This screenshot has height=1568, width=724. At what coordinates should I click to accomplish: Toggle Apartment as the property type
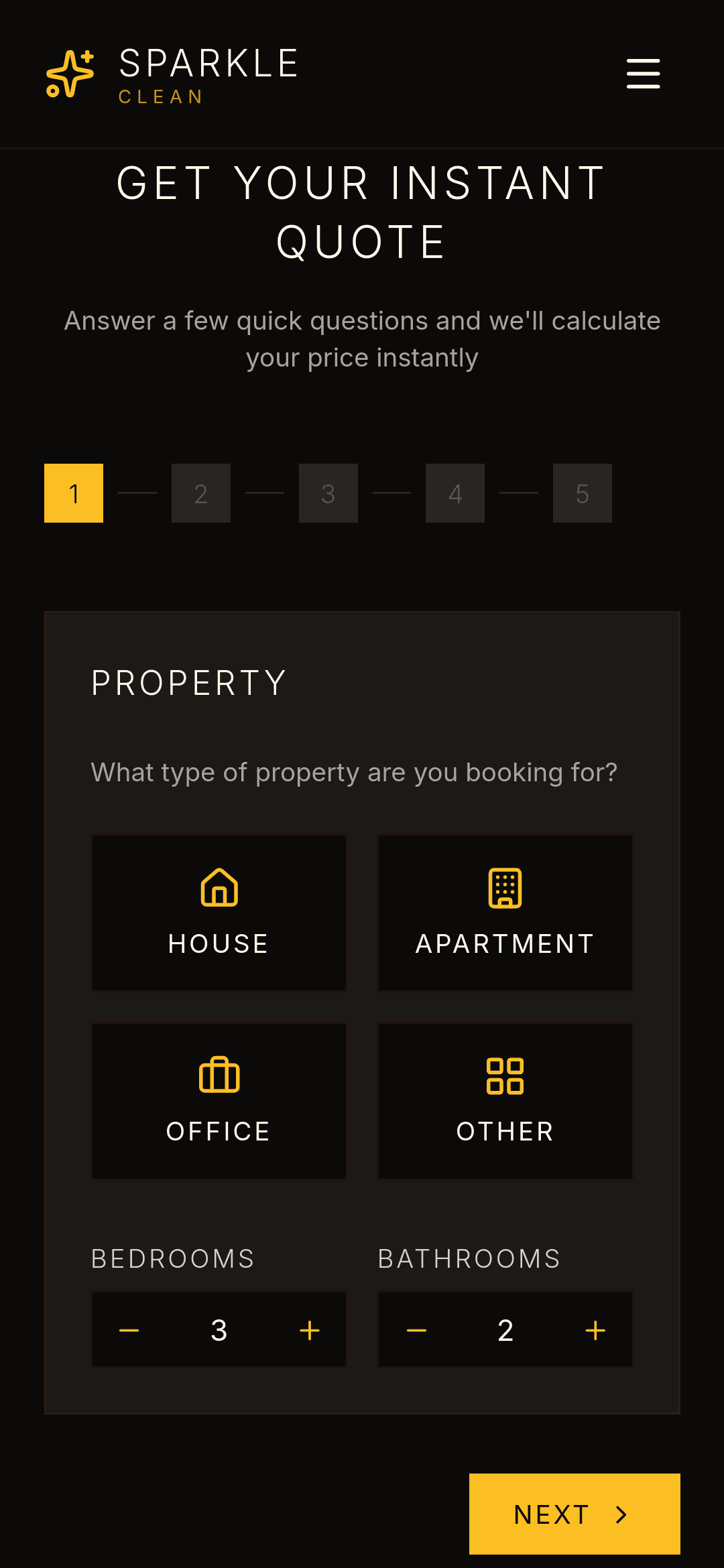click(505, 913)
